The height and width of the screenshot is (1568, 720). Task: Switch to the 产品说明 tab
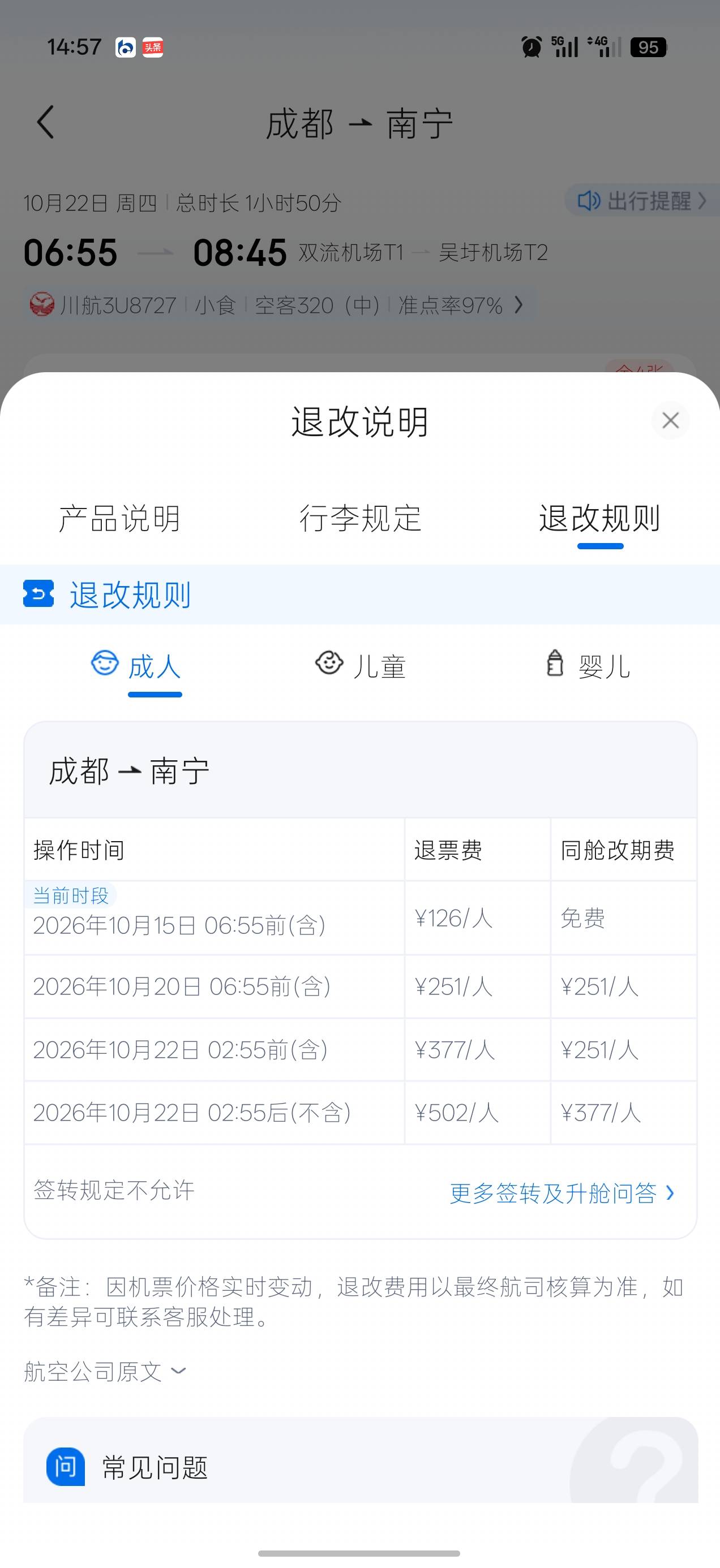point(120,519)
